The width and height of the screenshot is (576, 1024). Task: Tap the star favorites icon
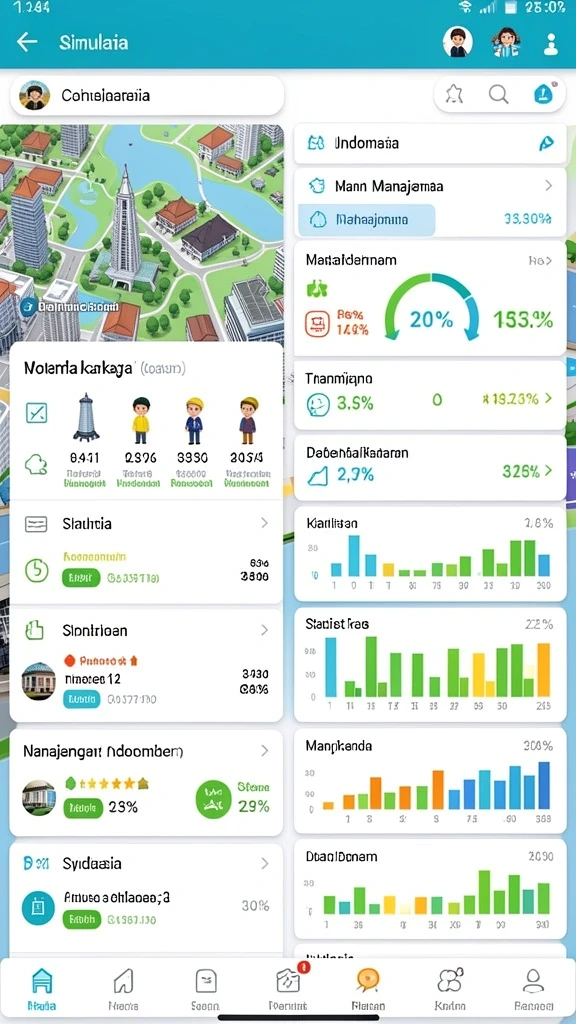(x=454, y=95)
